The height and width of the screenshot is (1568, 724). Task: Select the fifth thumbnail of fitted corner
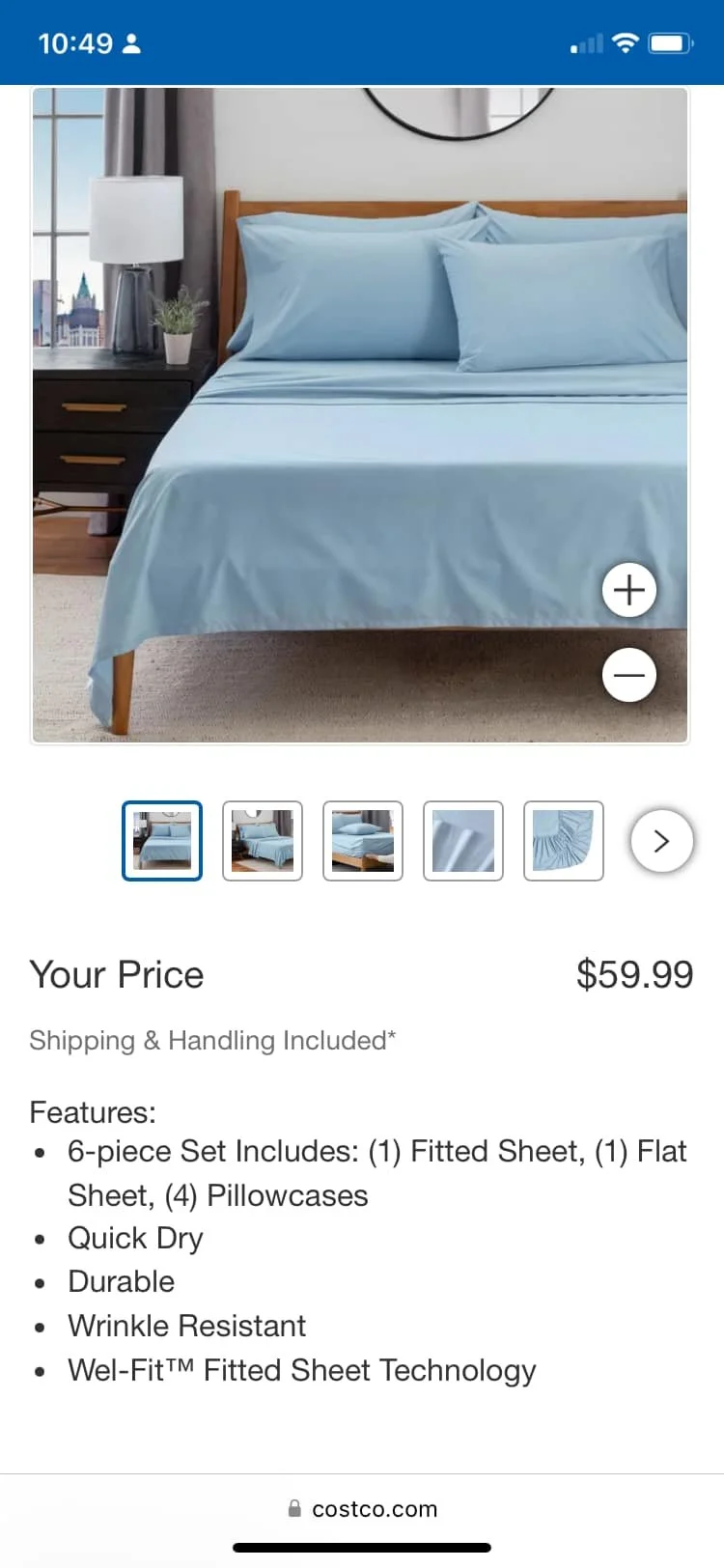point(564,841)
